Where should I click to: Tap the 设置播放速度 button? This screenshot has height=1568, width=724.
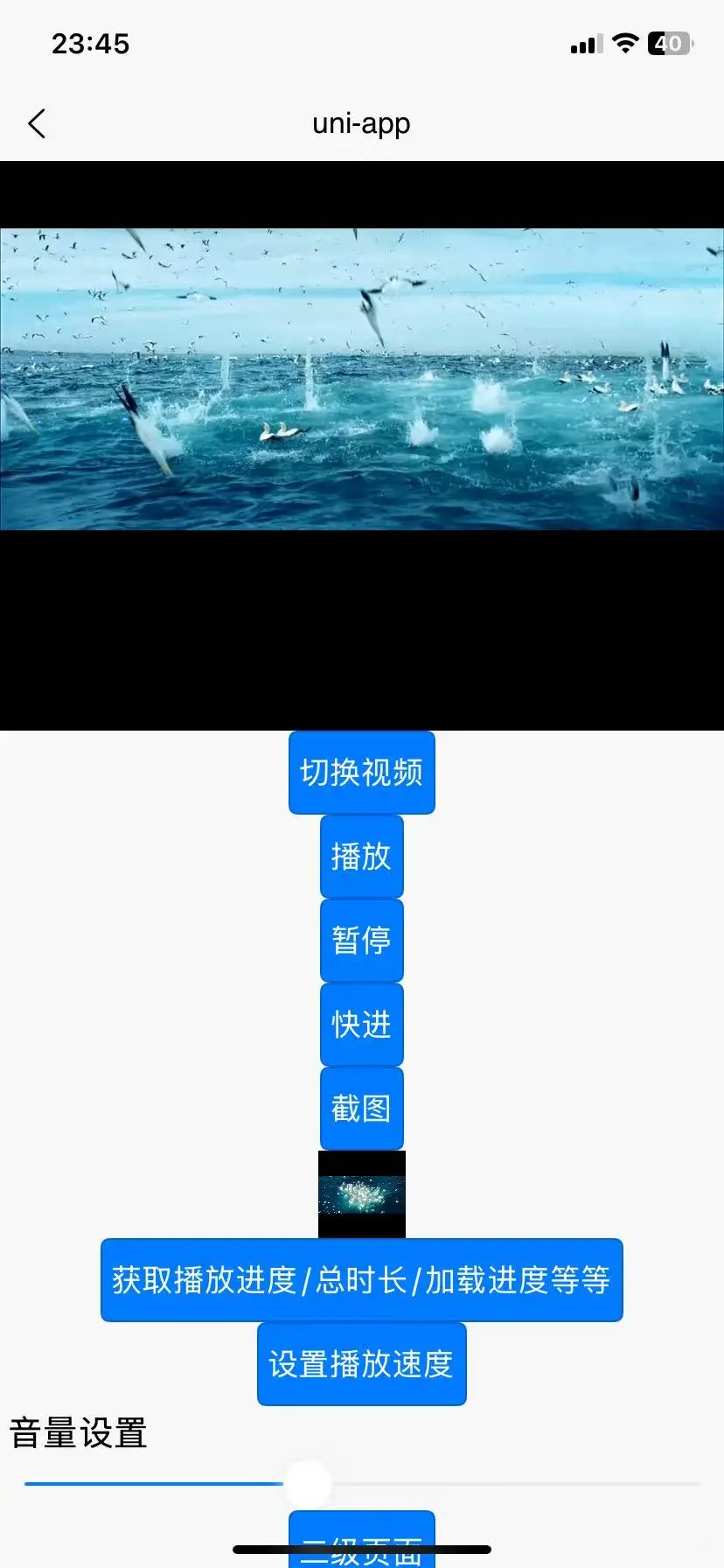[x=361, y=1363]
